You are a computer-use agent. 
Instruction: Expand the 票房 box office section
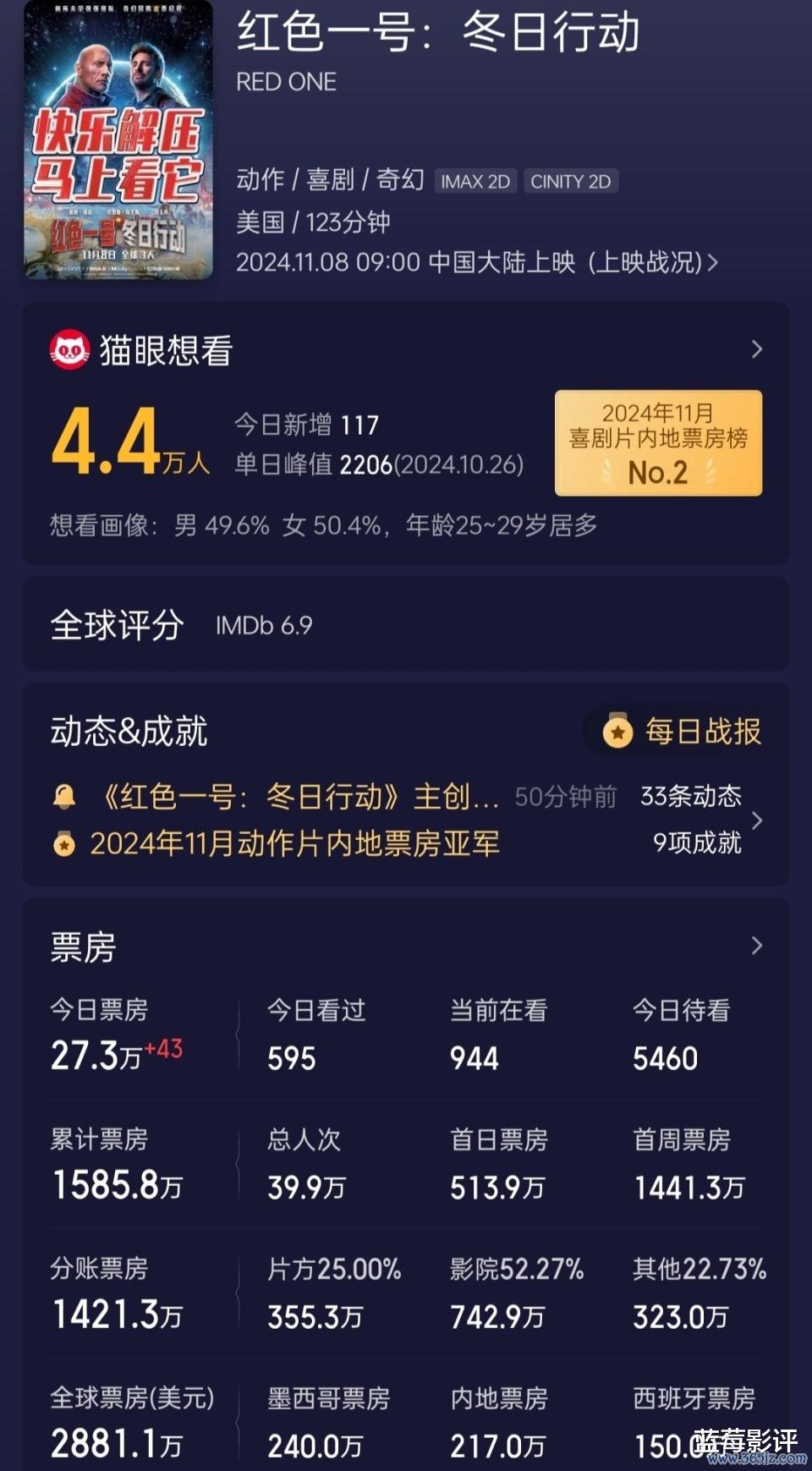(x=756, y=946)
